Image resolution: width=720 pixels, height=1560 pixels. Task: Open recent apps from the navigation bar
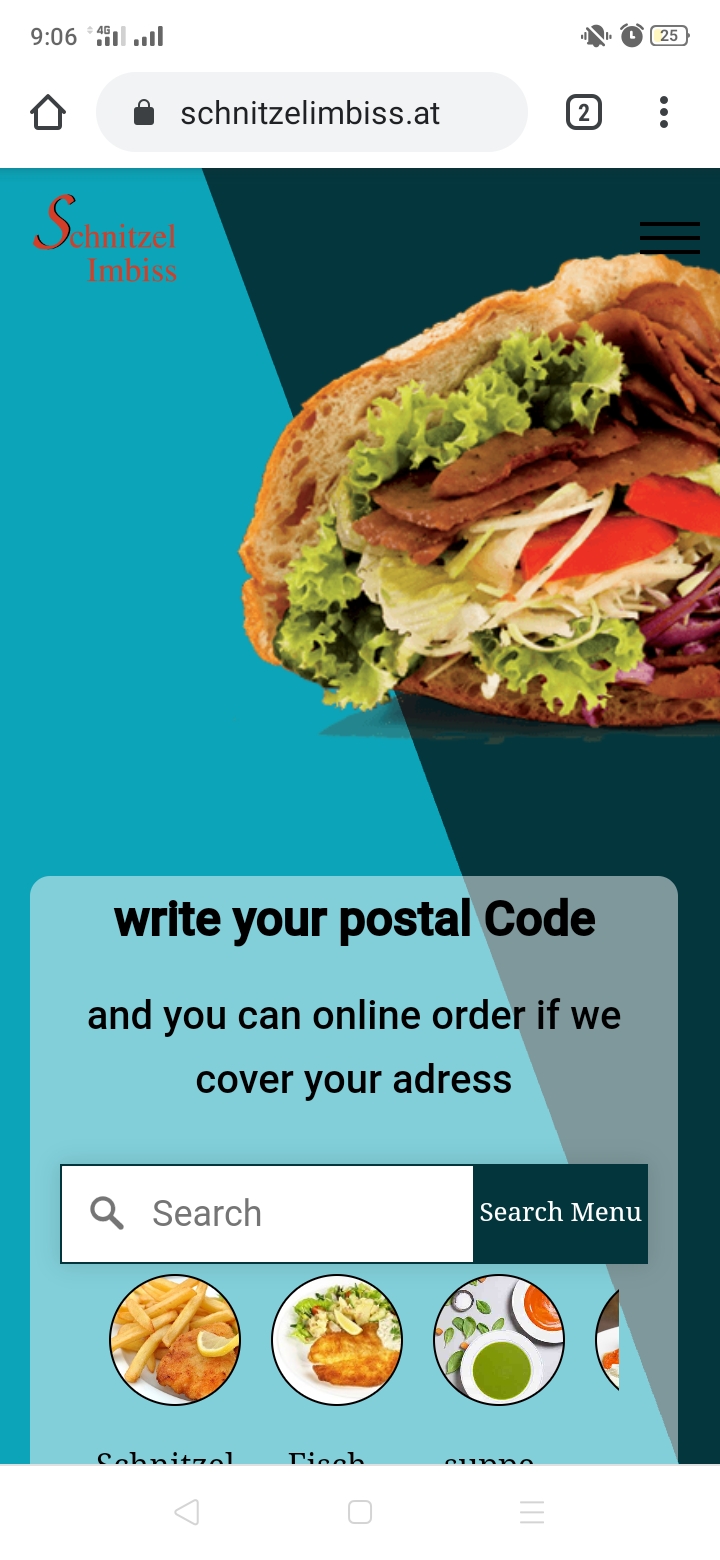tap(532, 1512)
